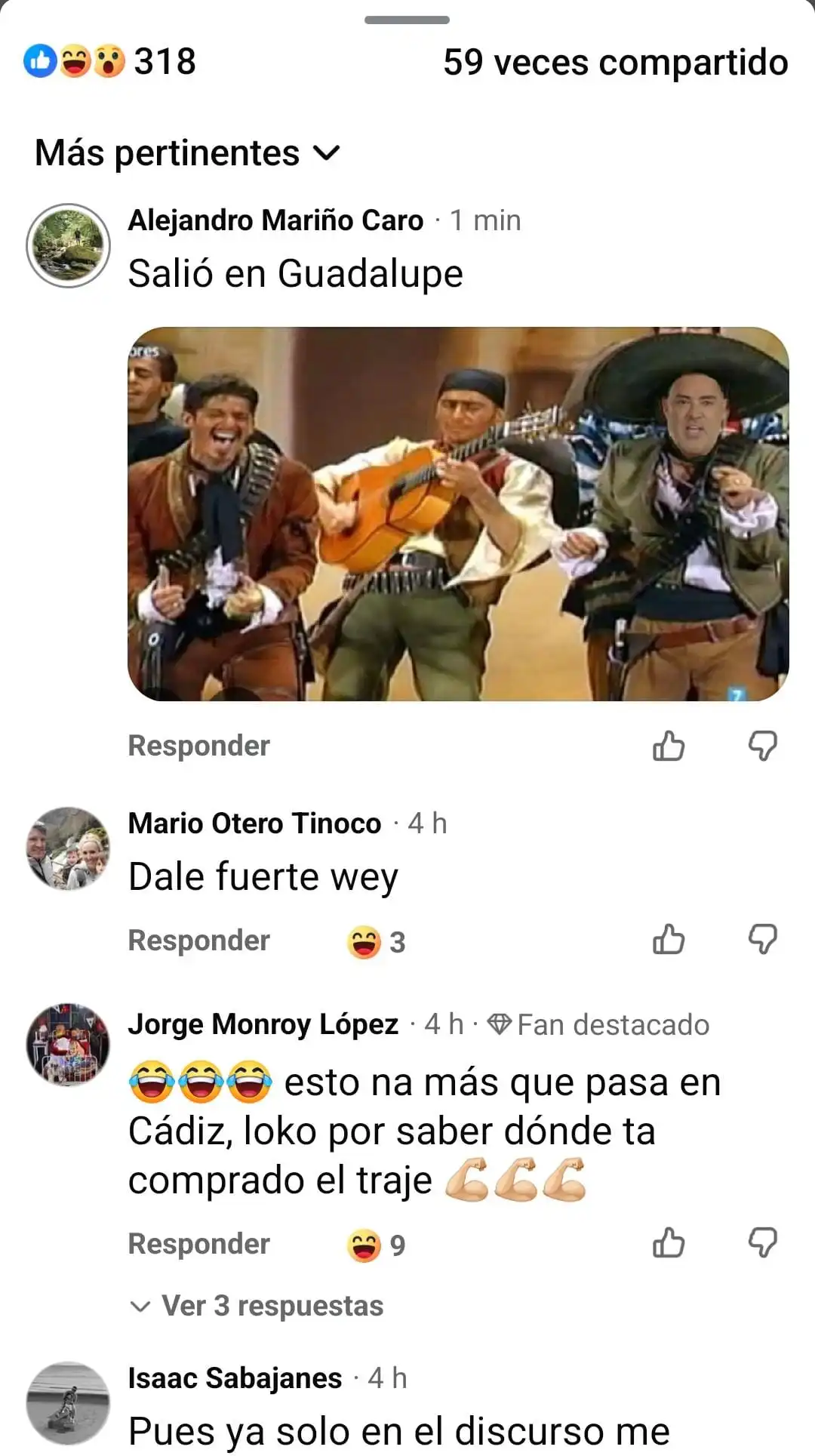This screenshot has height=1456, width=815.
Task: Open Isaac Sabajanes's profile name
Action: [x=235, y=1378]
